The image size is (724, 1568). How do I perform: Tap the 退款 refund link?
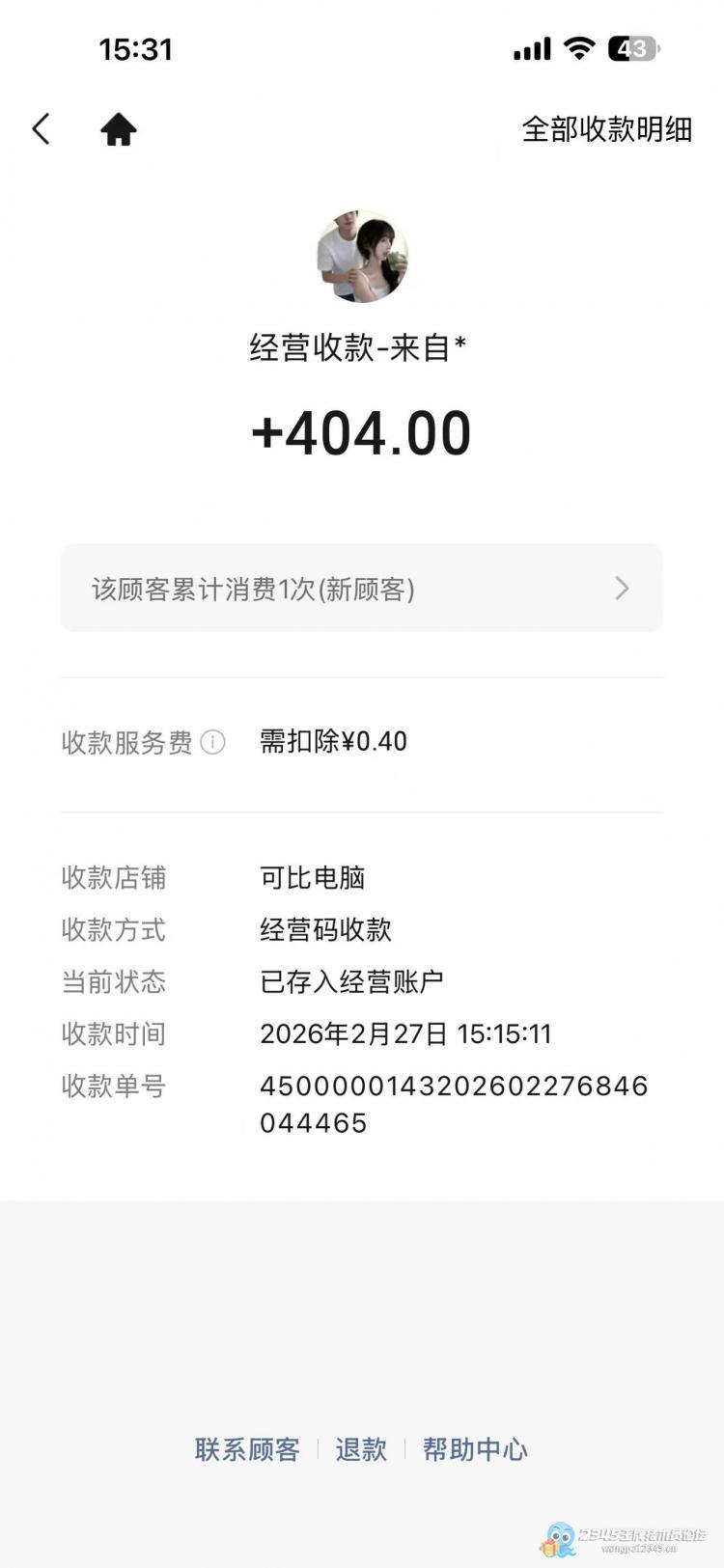[361, 1449]
